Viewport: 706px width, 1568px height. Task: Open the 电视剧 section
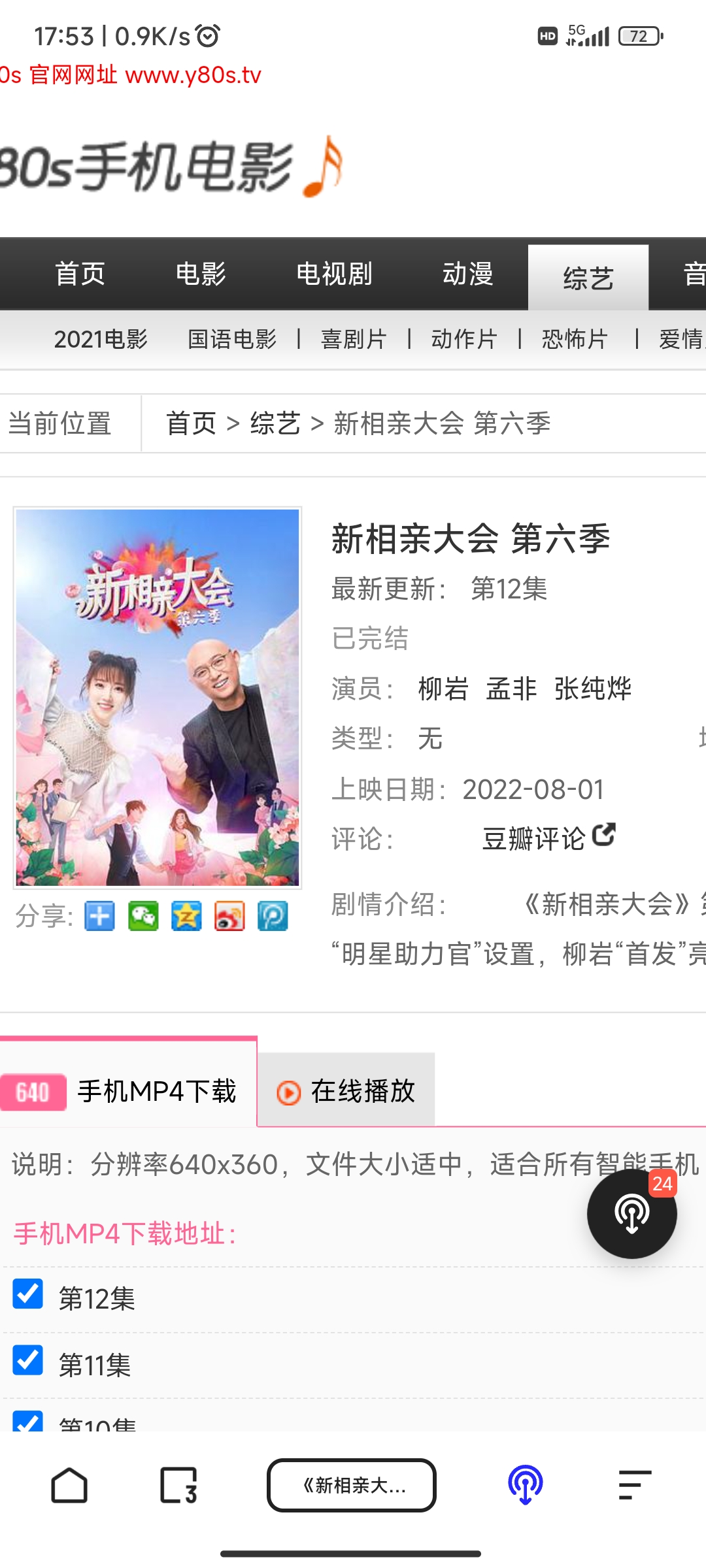(x=334, y=274)
